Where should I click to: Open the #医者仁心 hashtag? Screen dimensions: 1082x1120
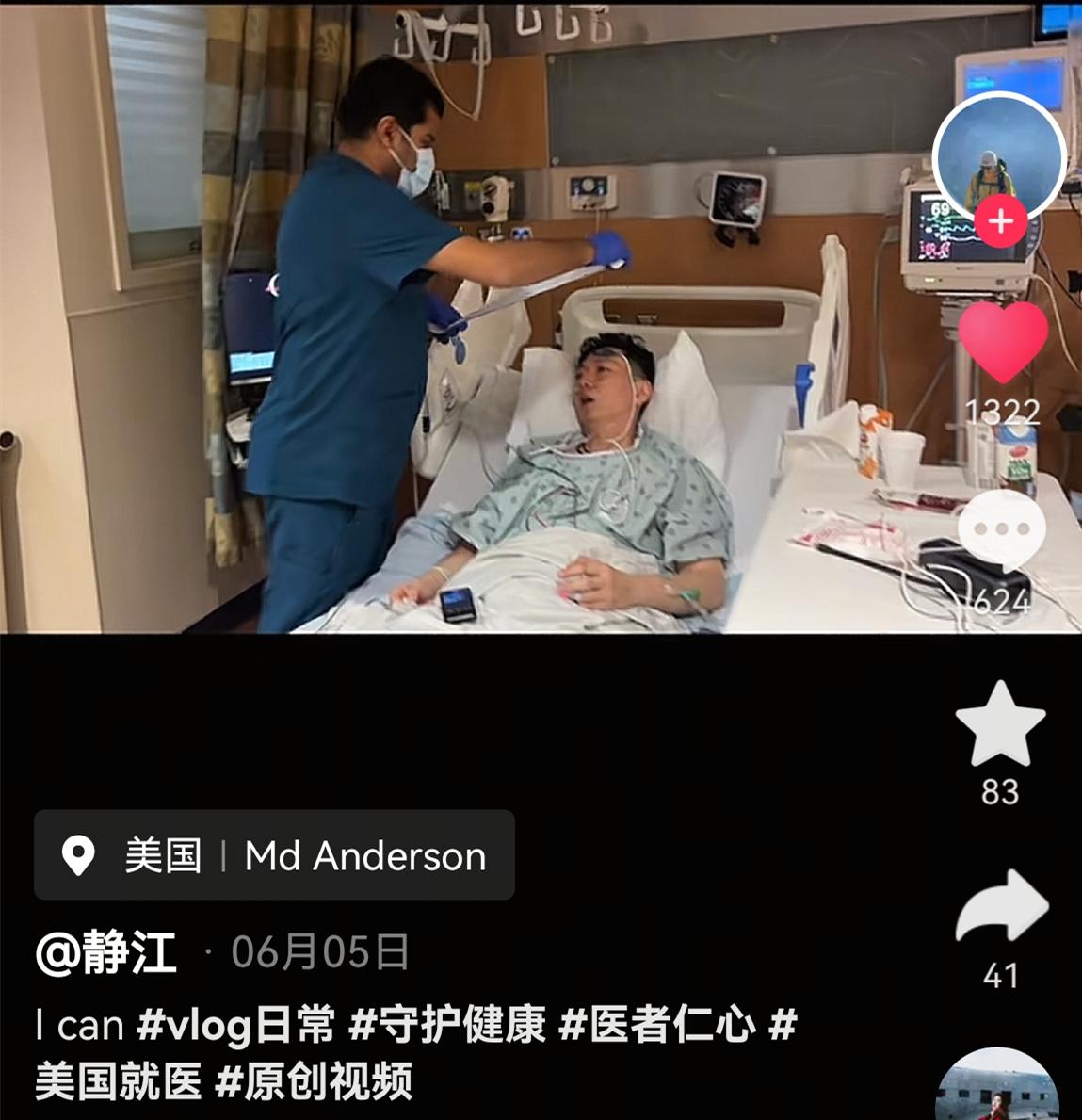pos(657,1024)
